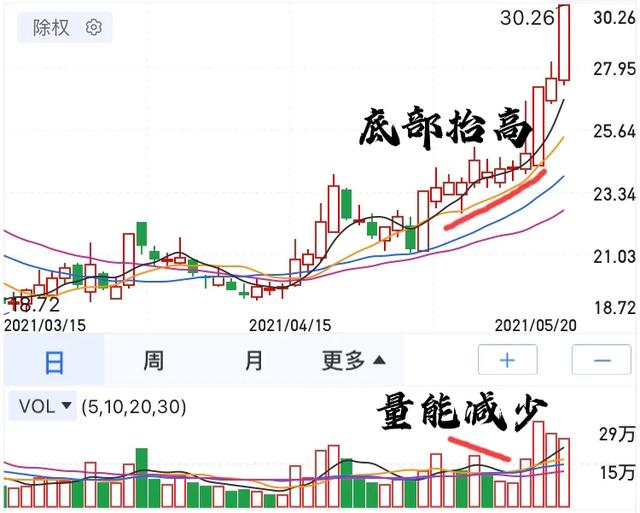Screen dimensions: 640x513
Task: Zoom in with the plus button
Action: [507, 360]
